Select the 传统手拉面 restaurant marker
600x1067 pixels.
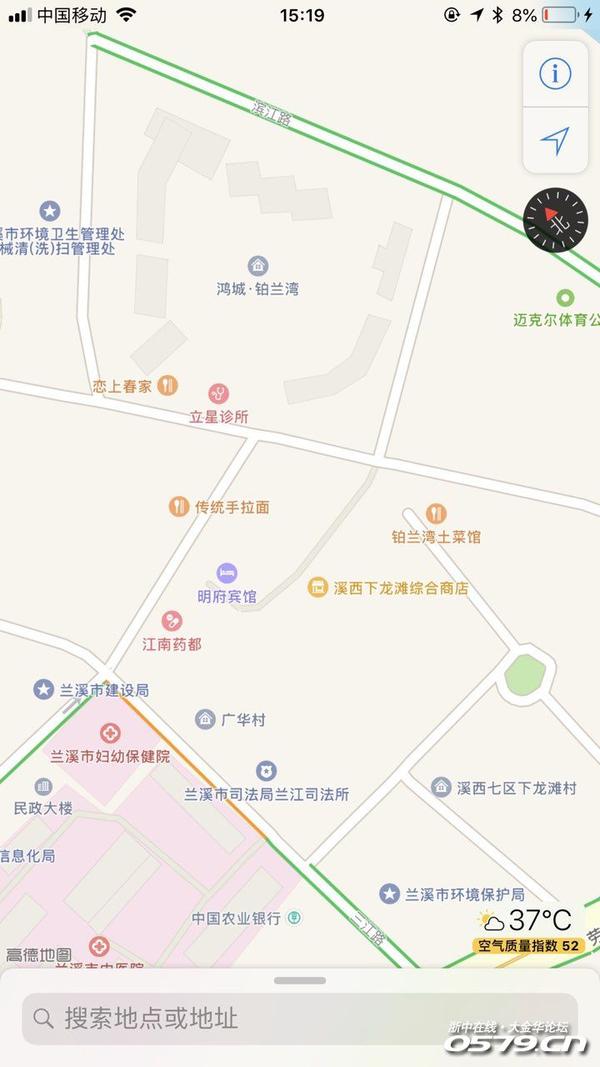click(179, 507)
